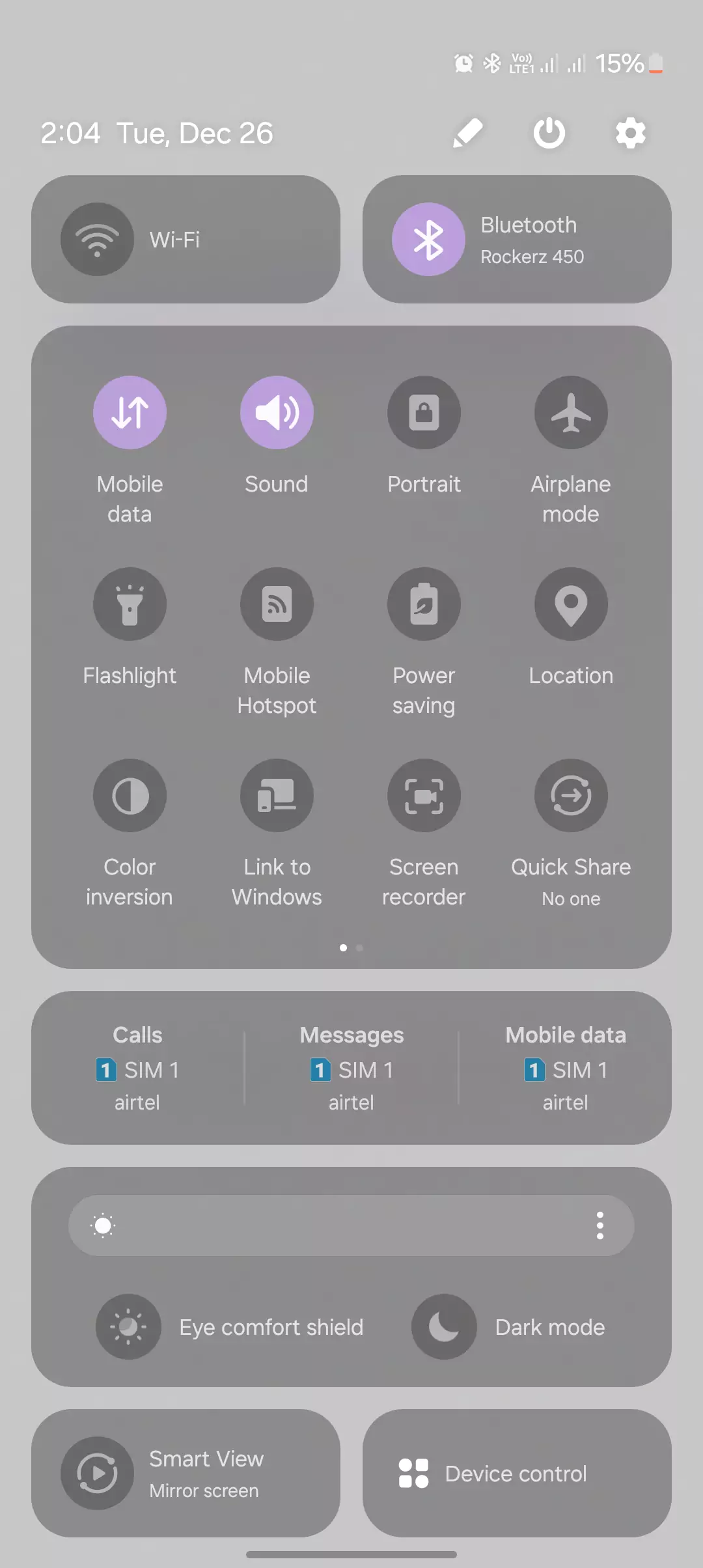Open the edit quick panel pencil icon

pyautogui.click(x=467, y=133)
